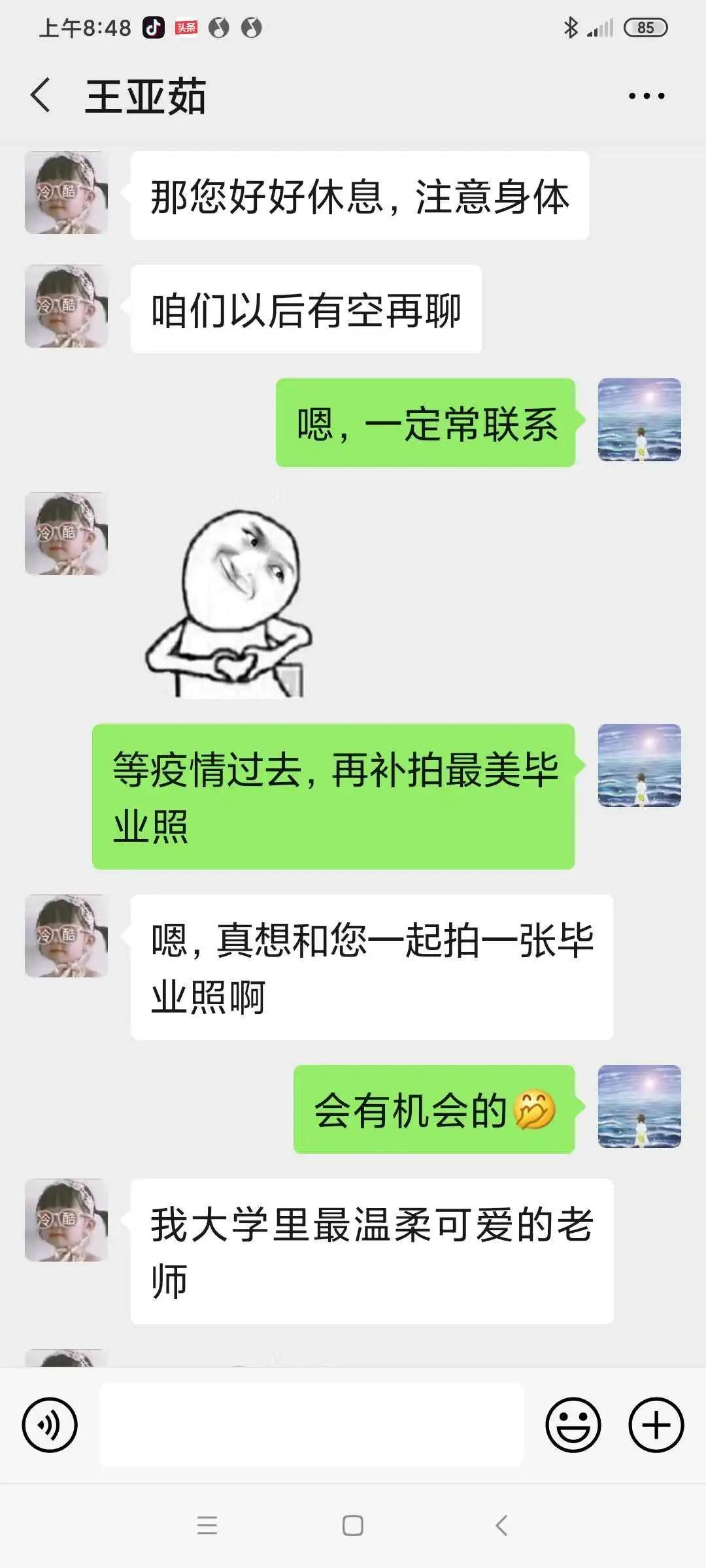The height and width of the screenshot is (1568, 706).
Task: Open my avatar beside 会有机会的 message
Action: [639, 1107]
